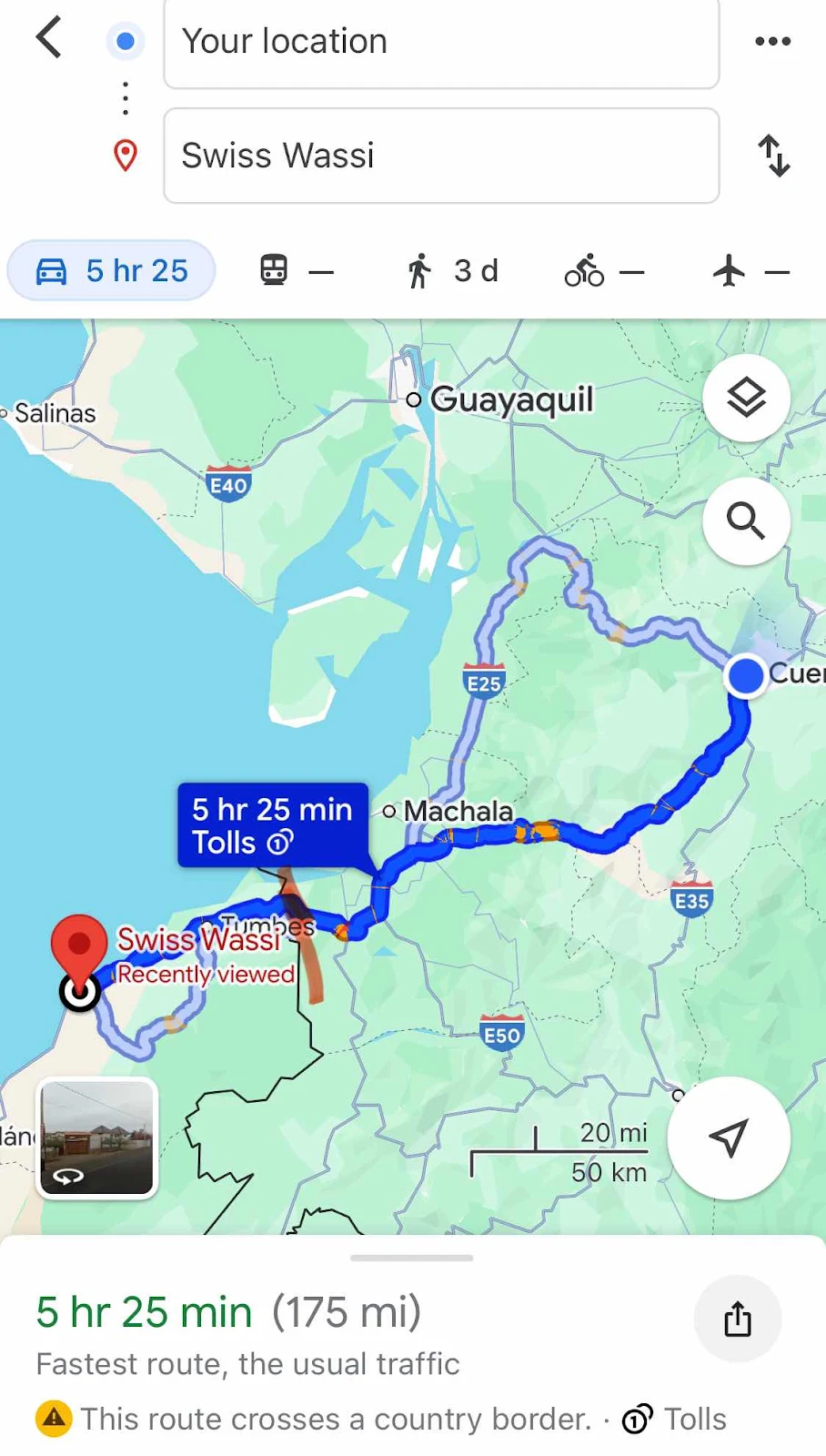Share the route directions
The width and height of the screenshot is (826, 1456).
tap(737, 1319)
